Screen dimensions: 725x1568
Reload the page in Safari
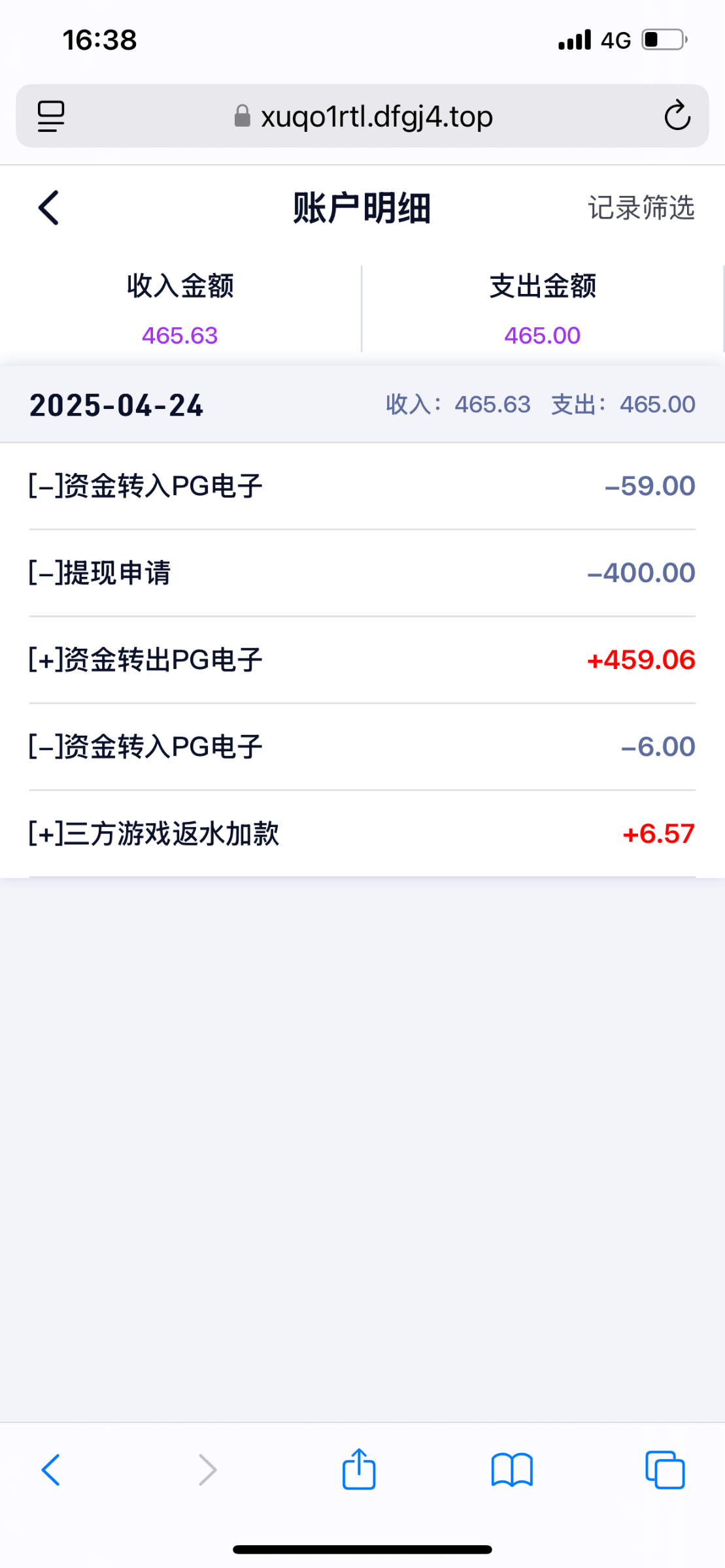(677, 116)
